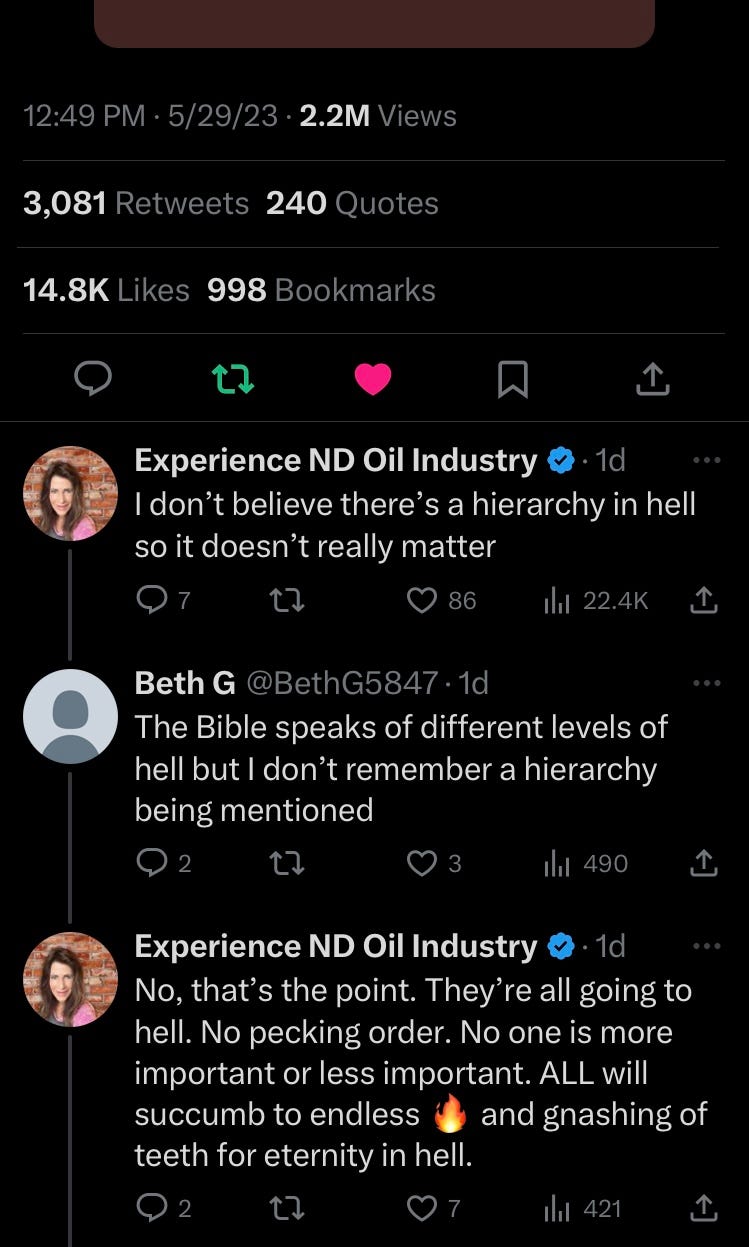Retweet Beth G's reply

click(287, 863)
